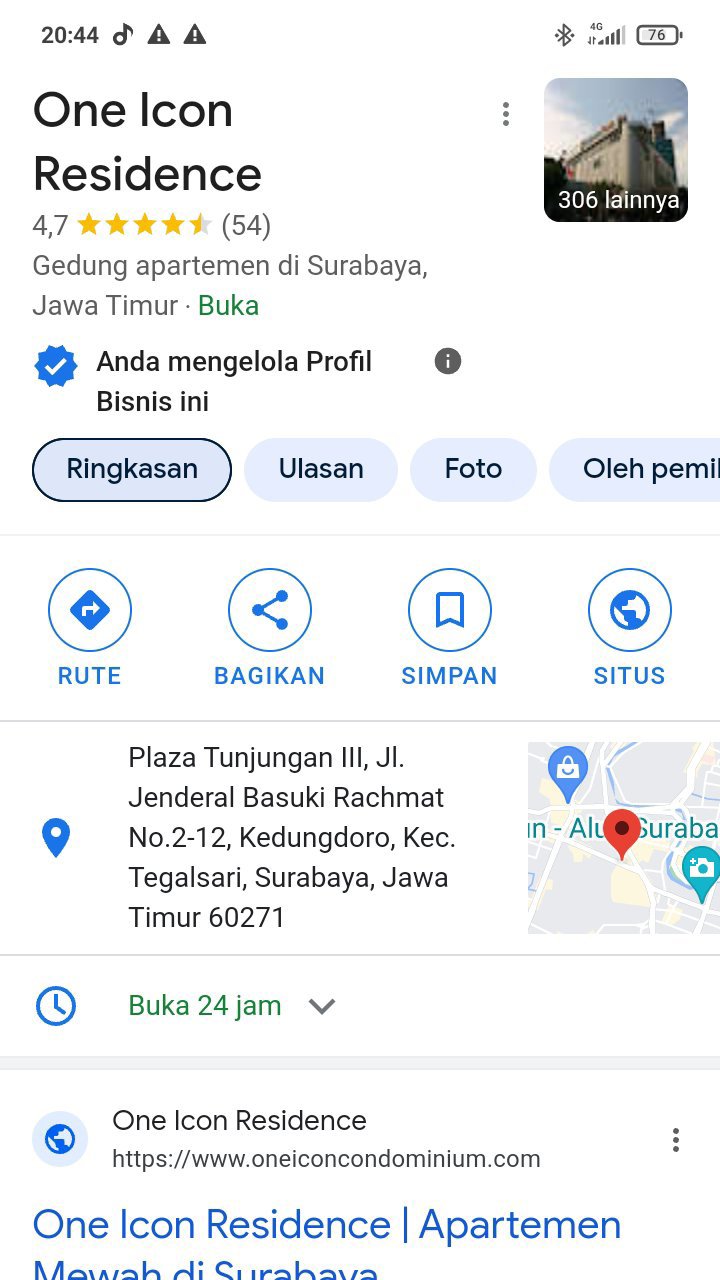720x1280 pixels.
Task: Switch to the Foto tab
Action: pyautogui.click(x=473, y=469)
